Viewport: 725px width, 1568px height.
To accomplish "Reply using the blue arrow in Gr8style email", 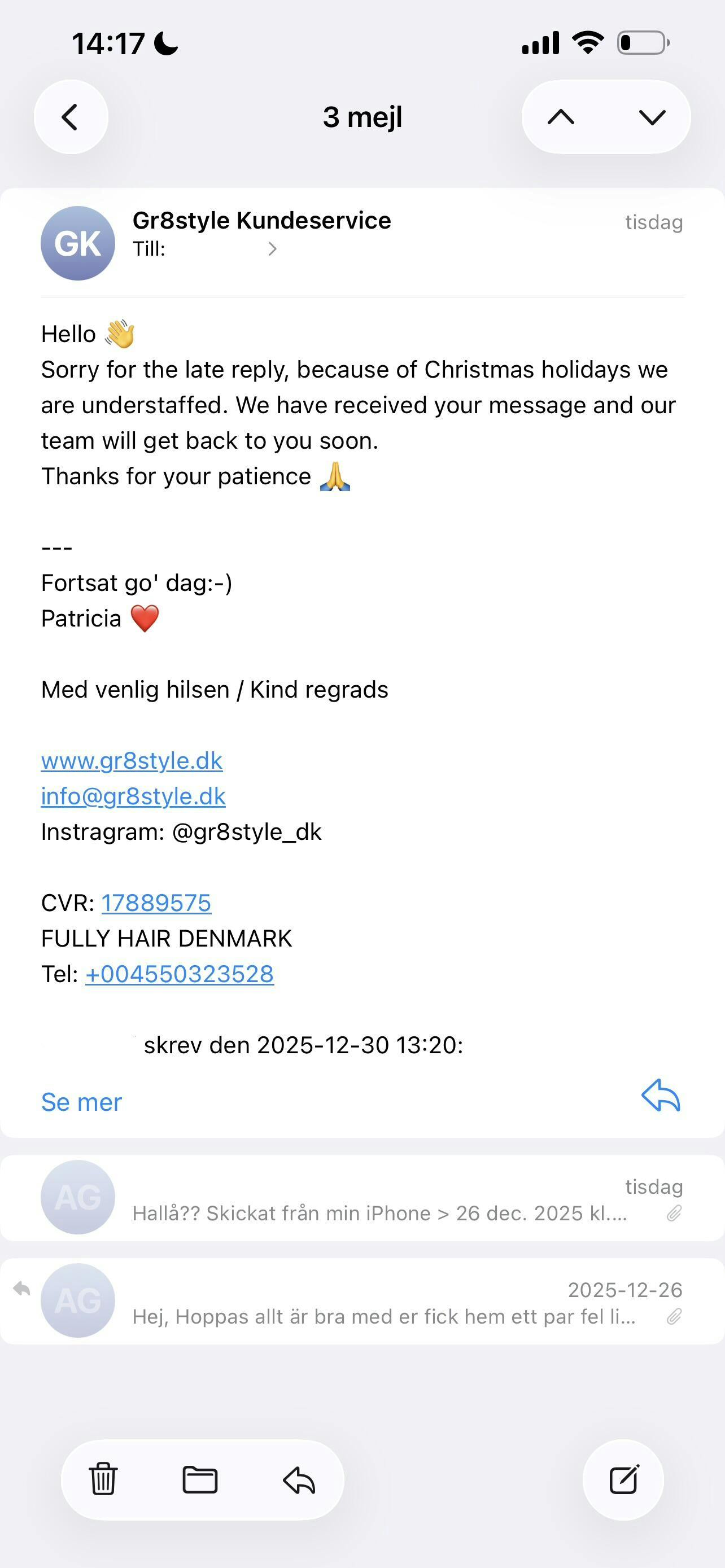I will (x=661, y=1096).
